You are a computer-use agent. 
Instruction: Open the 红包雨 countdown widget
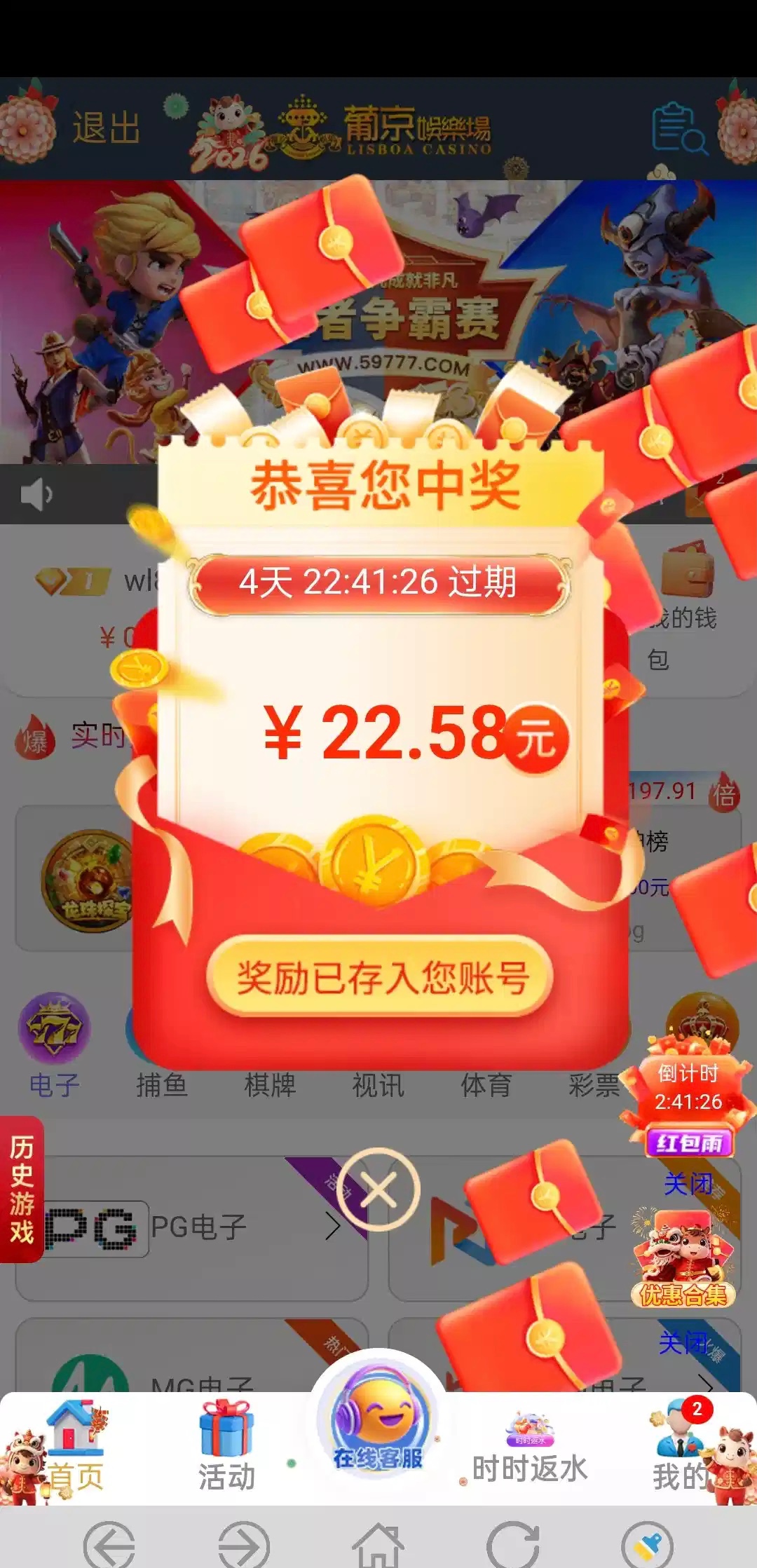pyautogui.click(x=688, y=1100)
